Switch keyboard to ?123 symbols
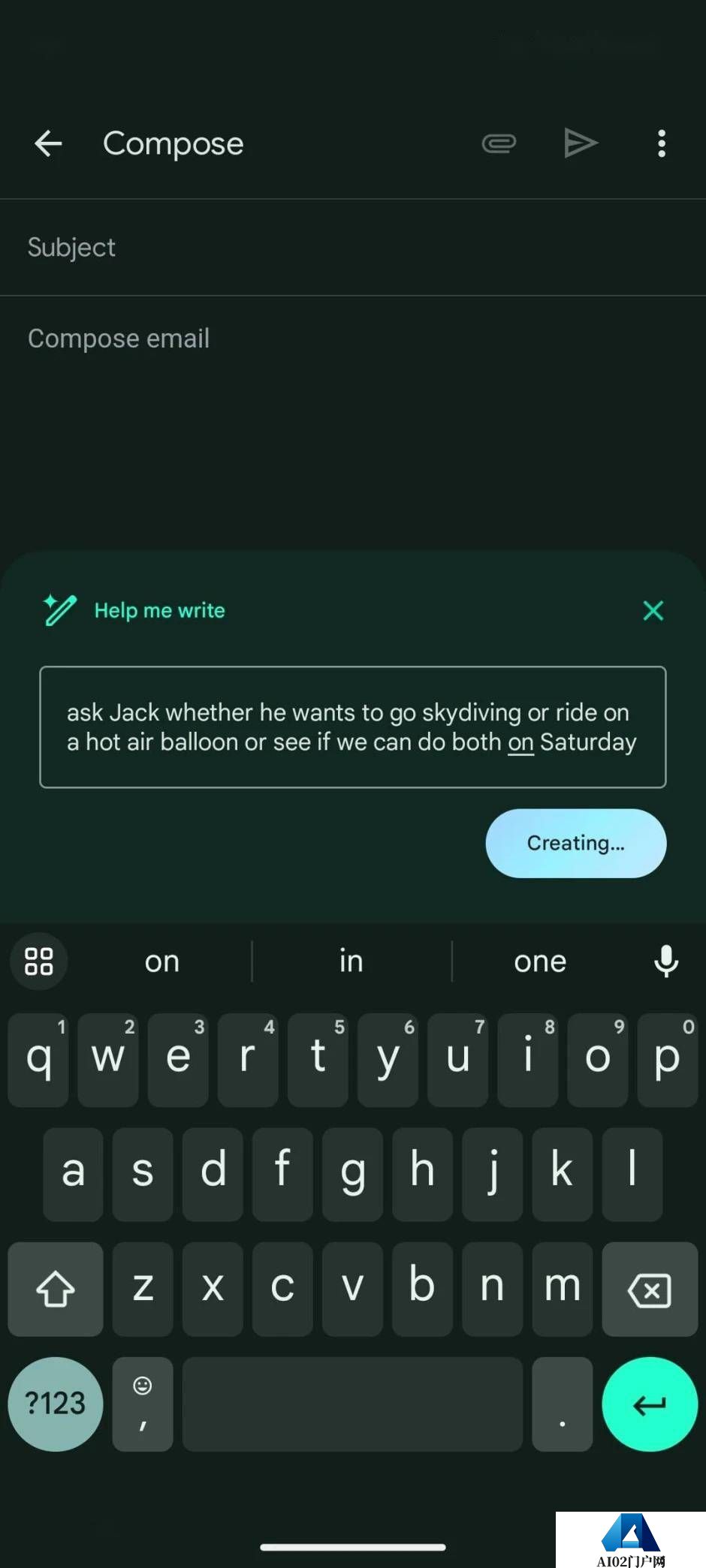Screen dimensions: 706x1568 tap(56, 1404)
